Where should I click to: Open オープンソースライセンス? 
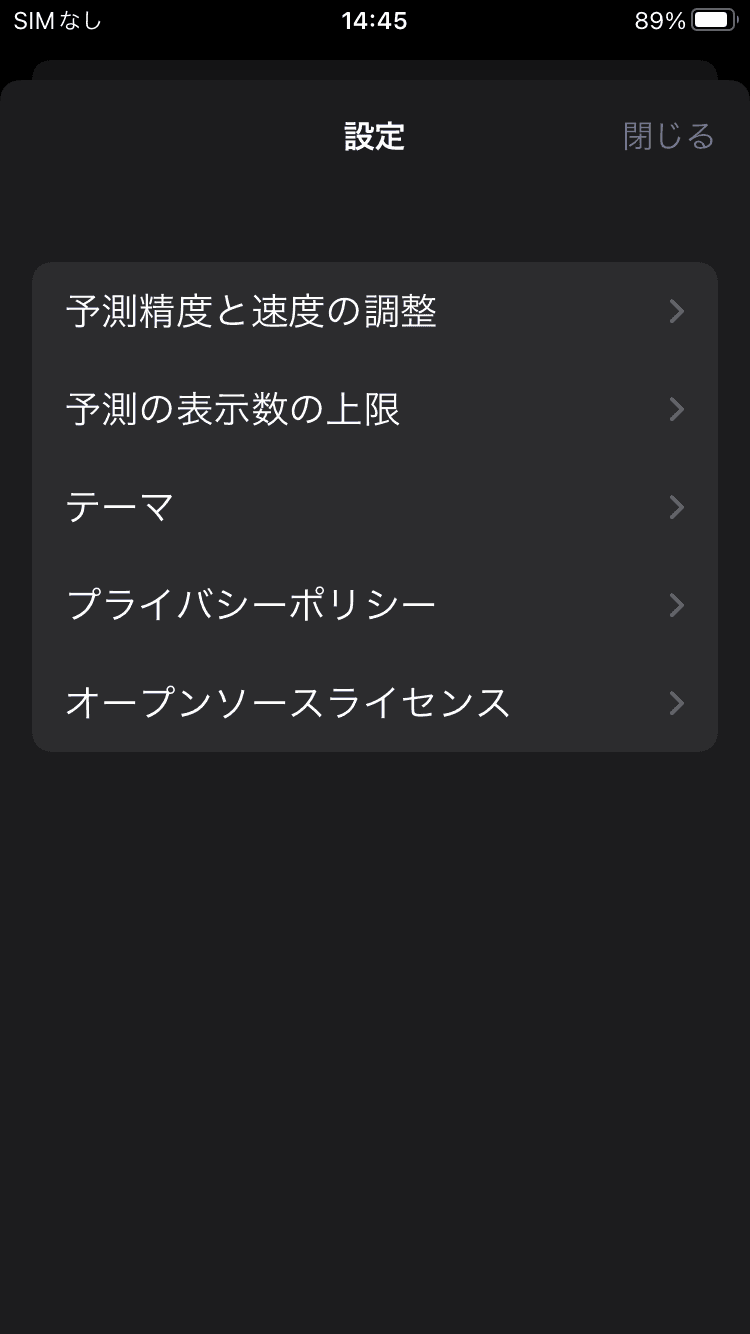375,703
